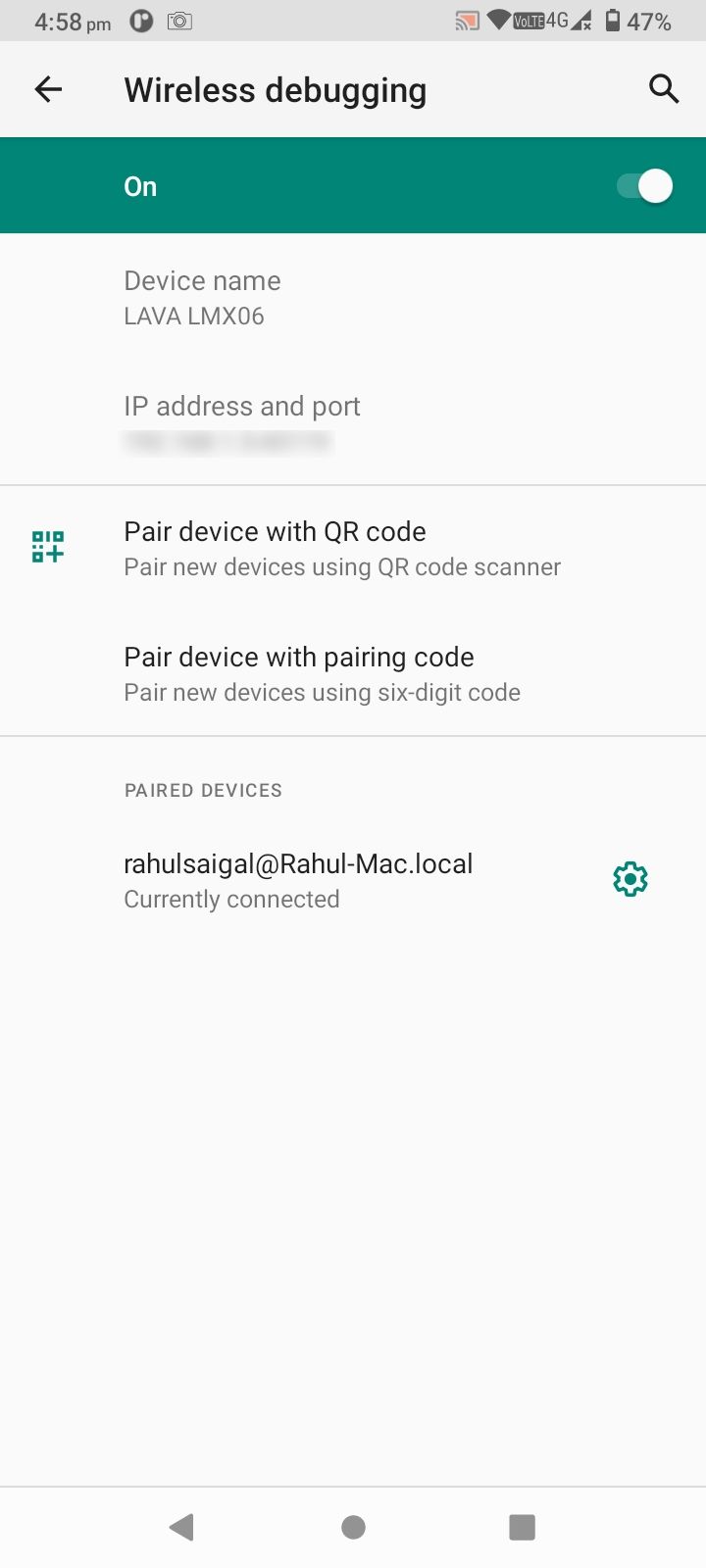The height and width of the screenshot is (1568, 706).
Task: Tap the system home button
Action: pos(353,1527)
